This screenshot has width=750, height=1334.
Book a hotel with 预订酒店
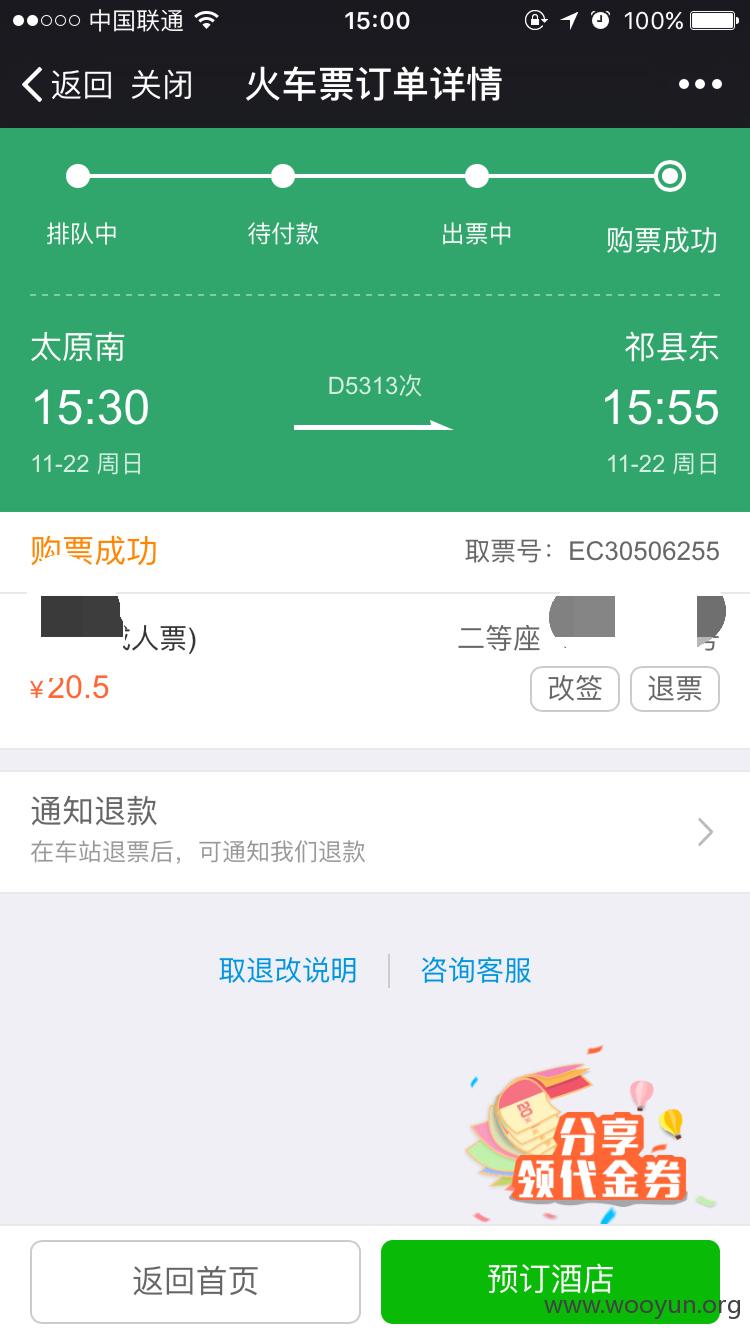coord(550,1281)
